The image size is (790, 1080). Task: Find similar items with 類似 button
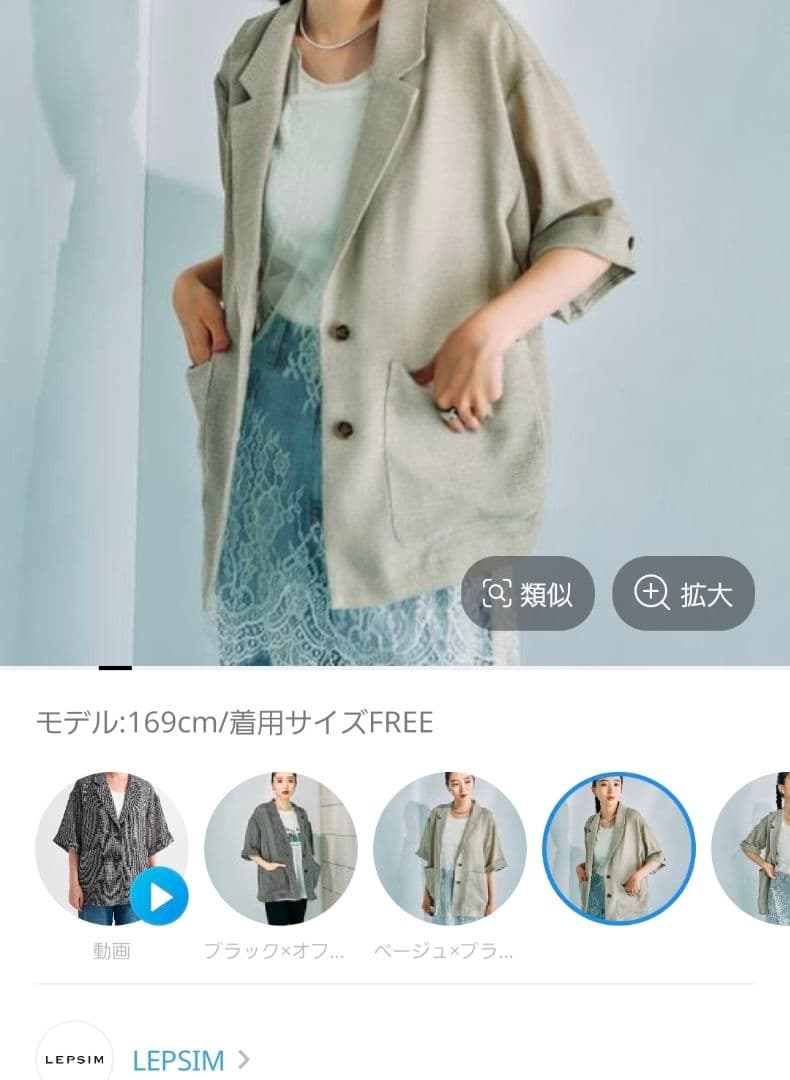coord(527,593)
